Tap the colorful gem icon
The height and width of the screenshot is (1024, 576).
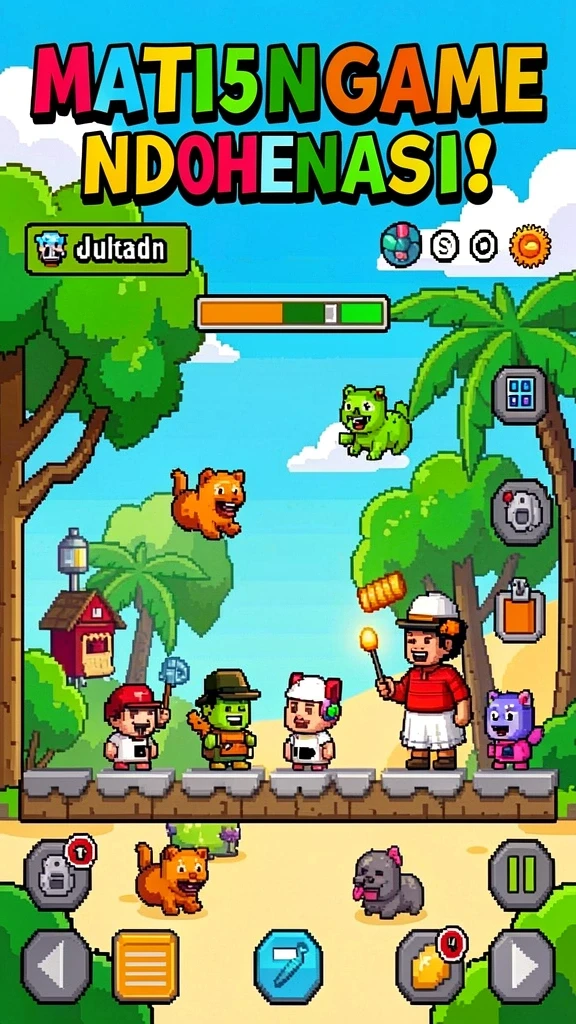pos(401,245)
